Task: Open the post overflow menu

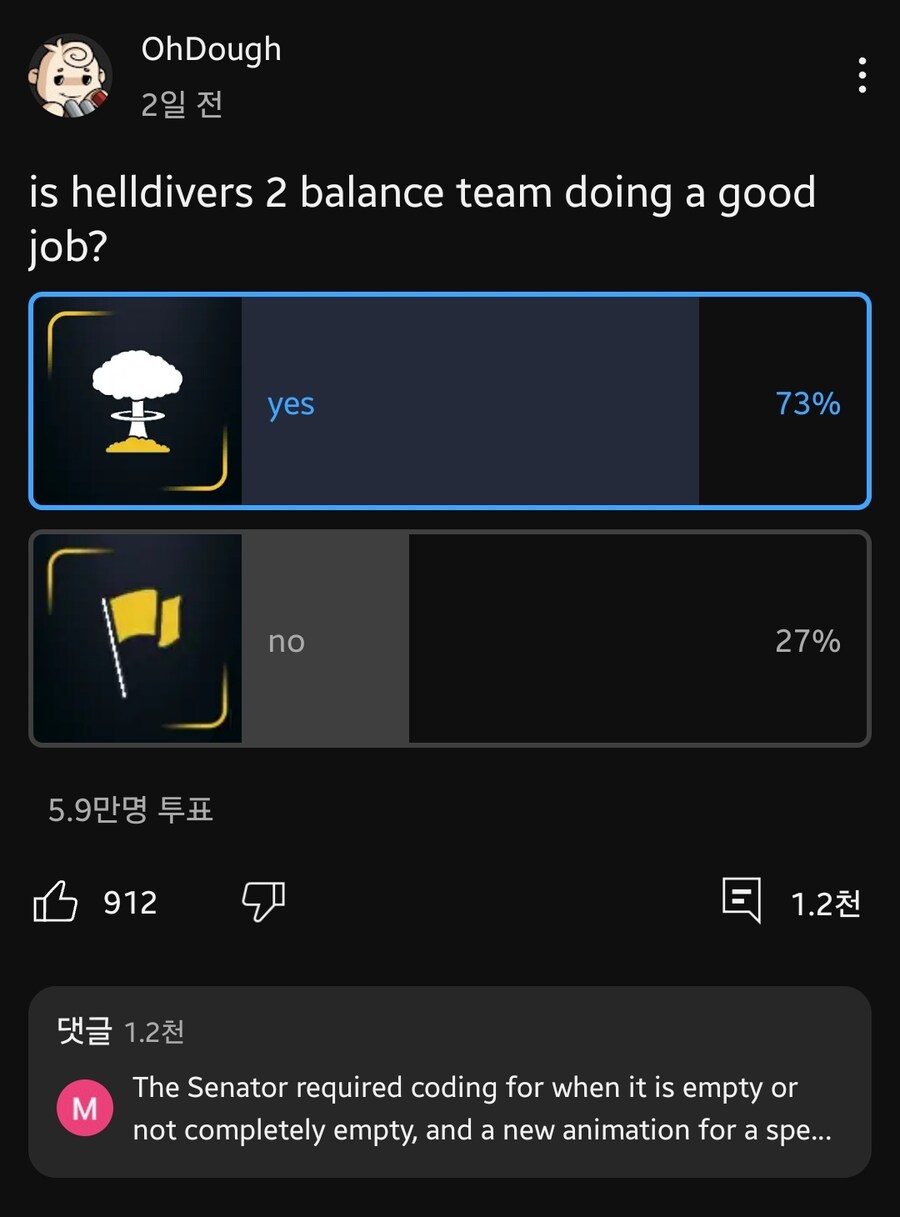Action: pos(861,76)
